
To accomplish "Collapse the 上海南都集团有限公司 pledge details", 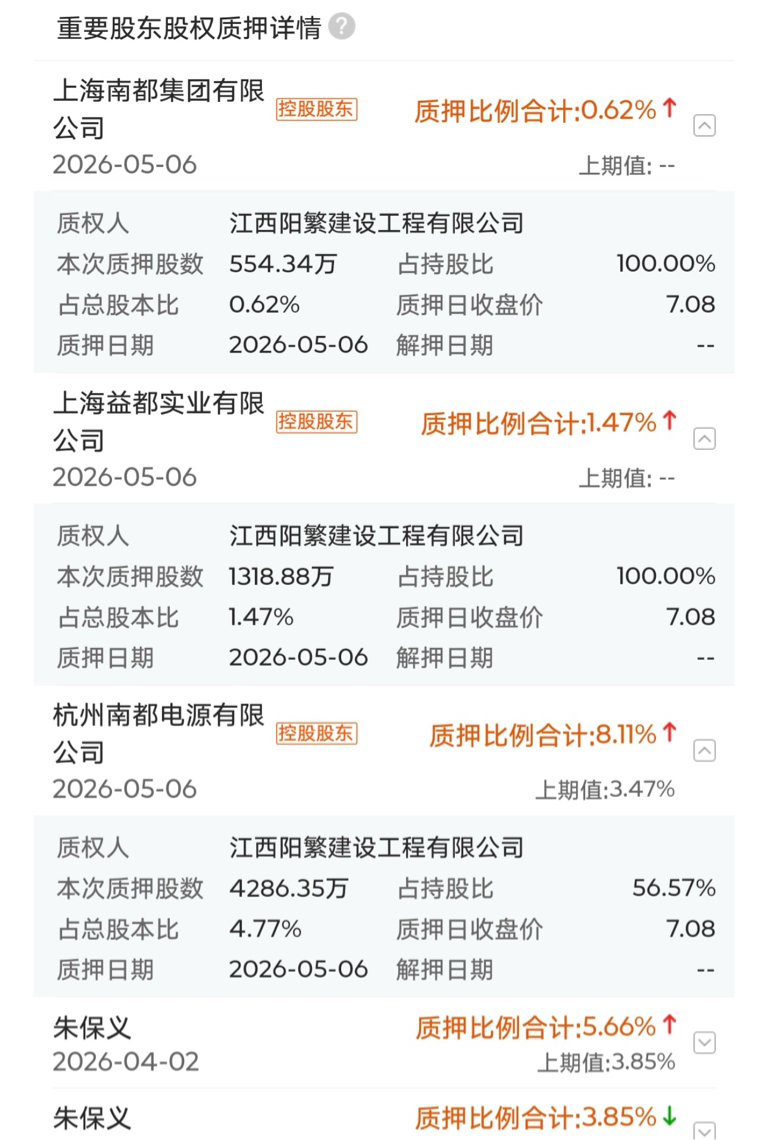I will coord(704,126).
